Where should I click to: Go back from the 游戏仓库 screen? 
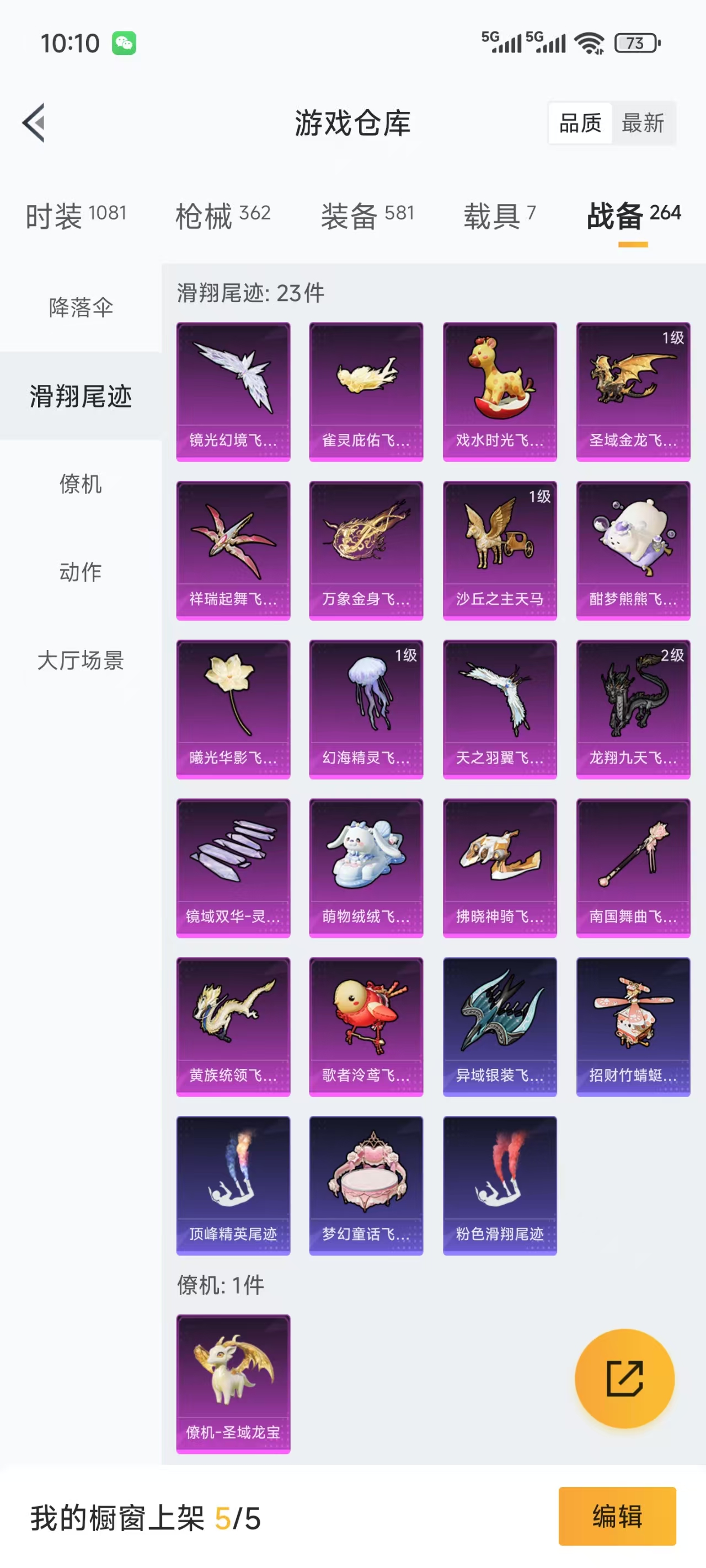point(35,122)
